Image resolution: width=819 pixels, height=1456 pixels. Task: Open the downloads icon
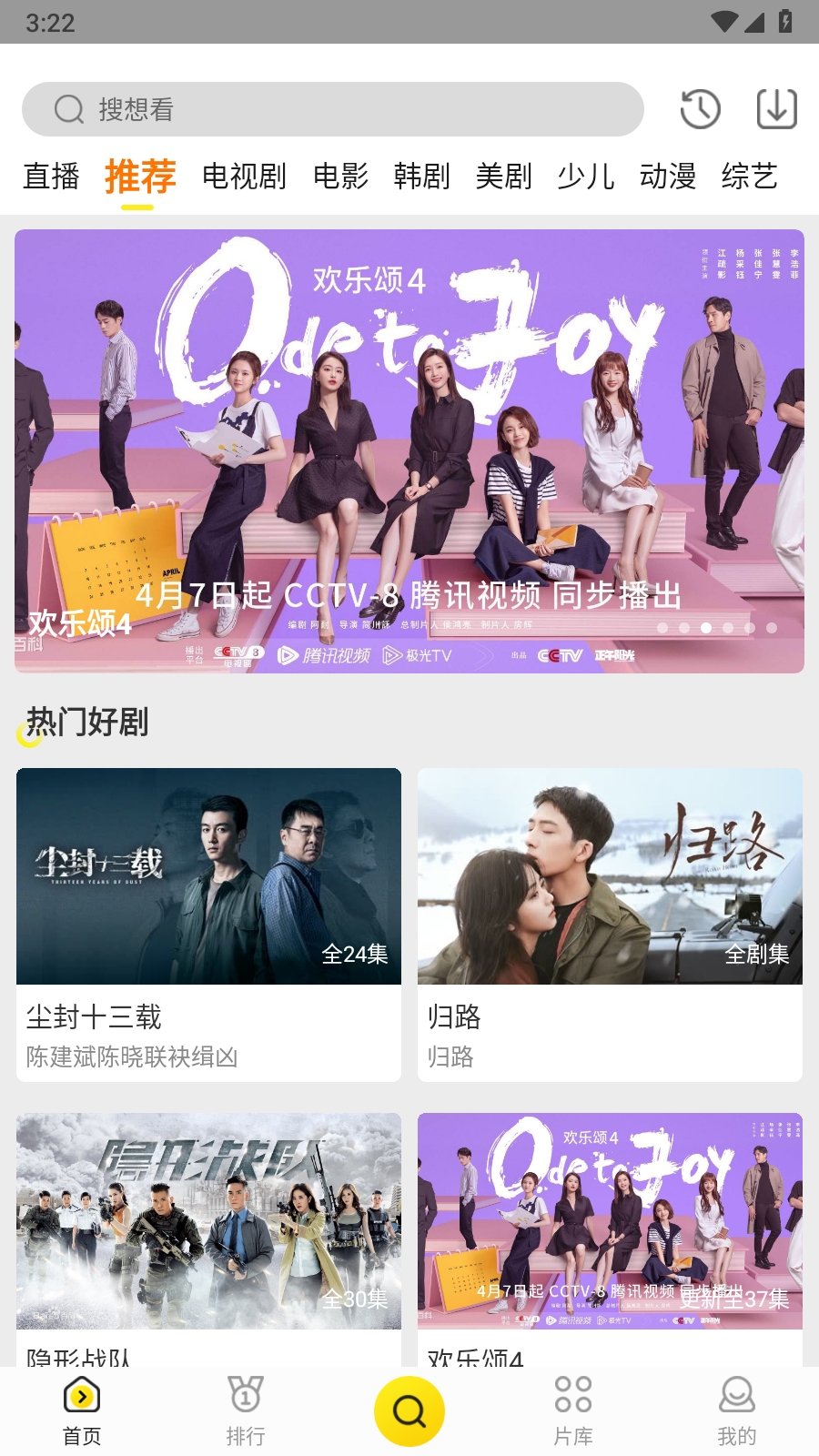pyautogui.click(x=776, y=109)
